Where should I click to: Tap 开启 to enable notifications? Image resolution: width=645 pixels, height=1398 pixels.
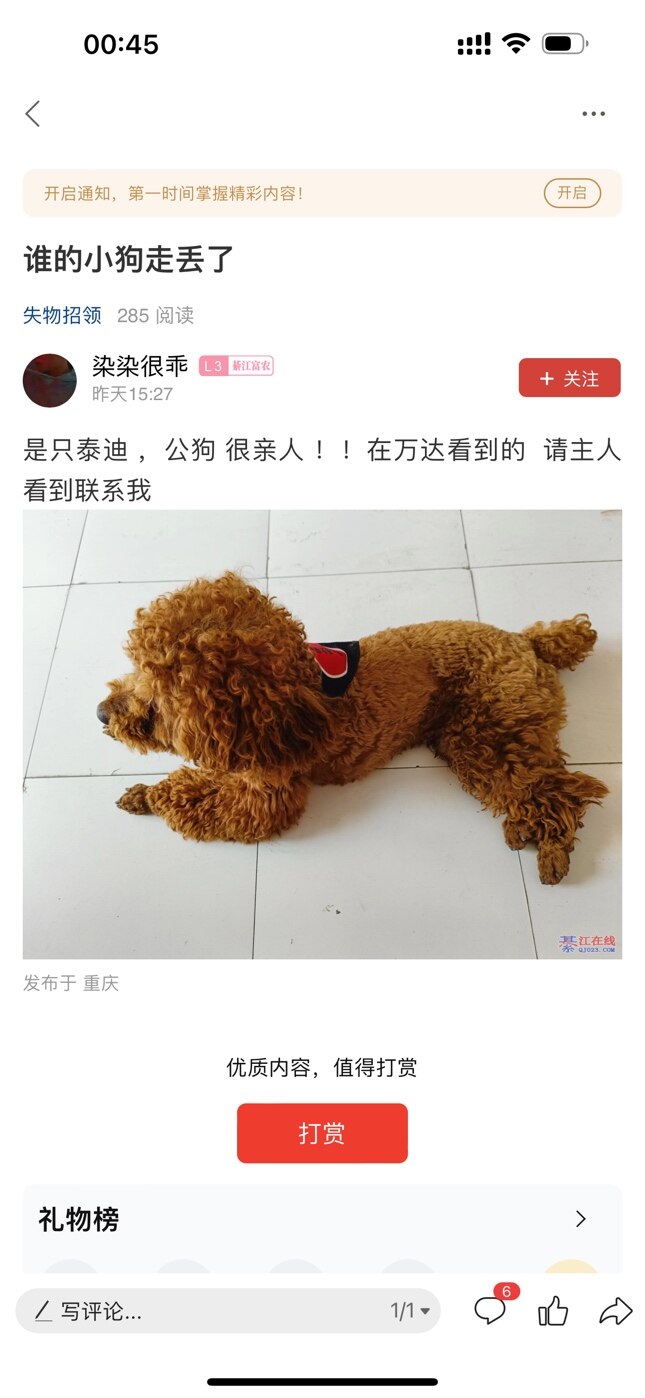point(572,193)
